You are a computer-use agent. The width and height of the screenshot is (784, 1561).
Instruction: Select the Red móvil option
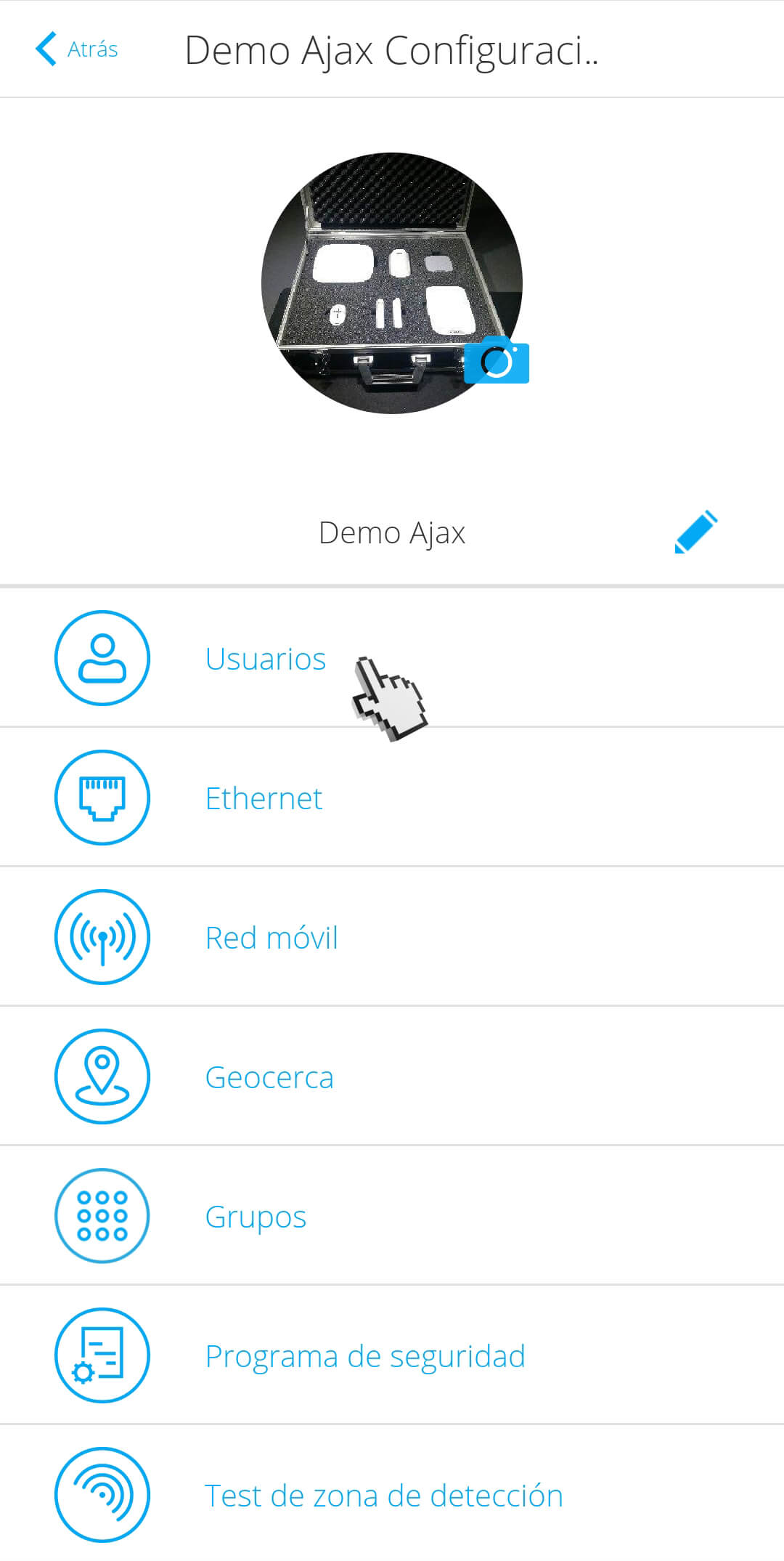click(392, 937)
